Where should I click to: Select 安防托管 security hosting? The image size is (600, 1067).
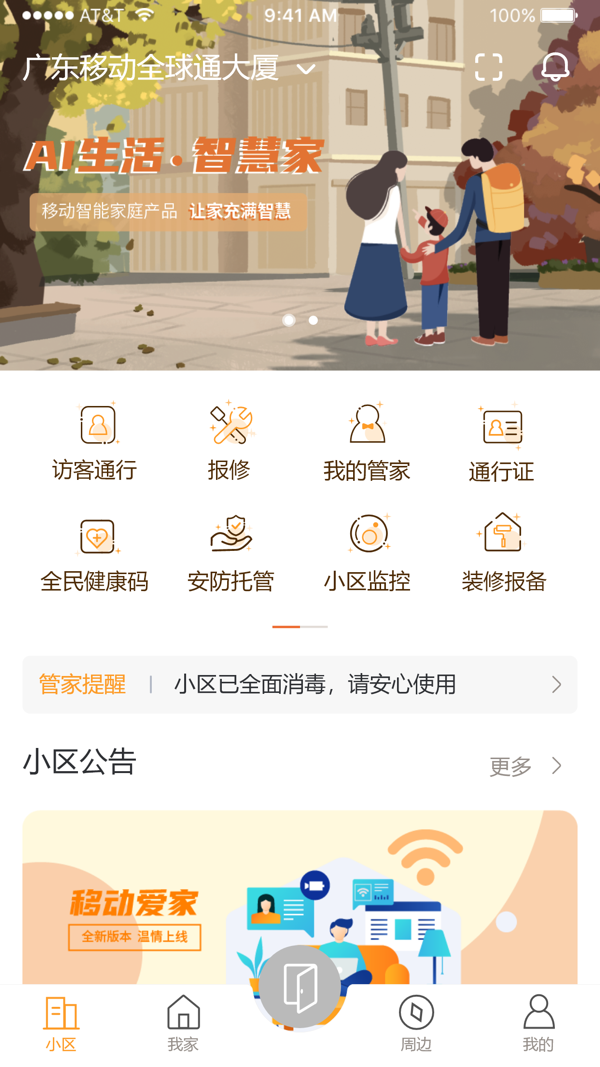[x=230, y=553]
